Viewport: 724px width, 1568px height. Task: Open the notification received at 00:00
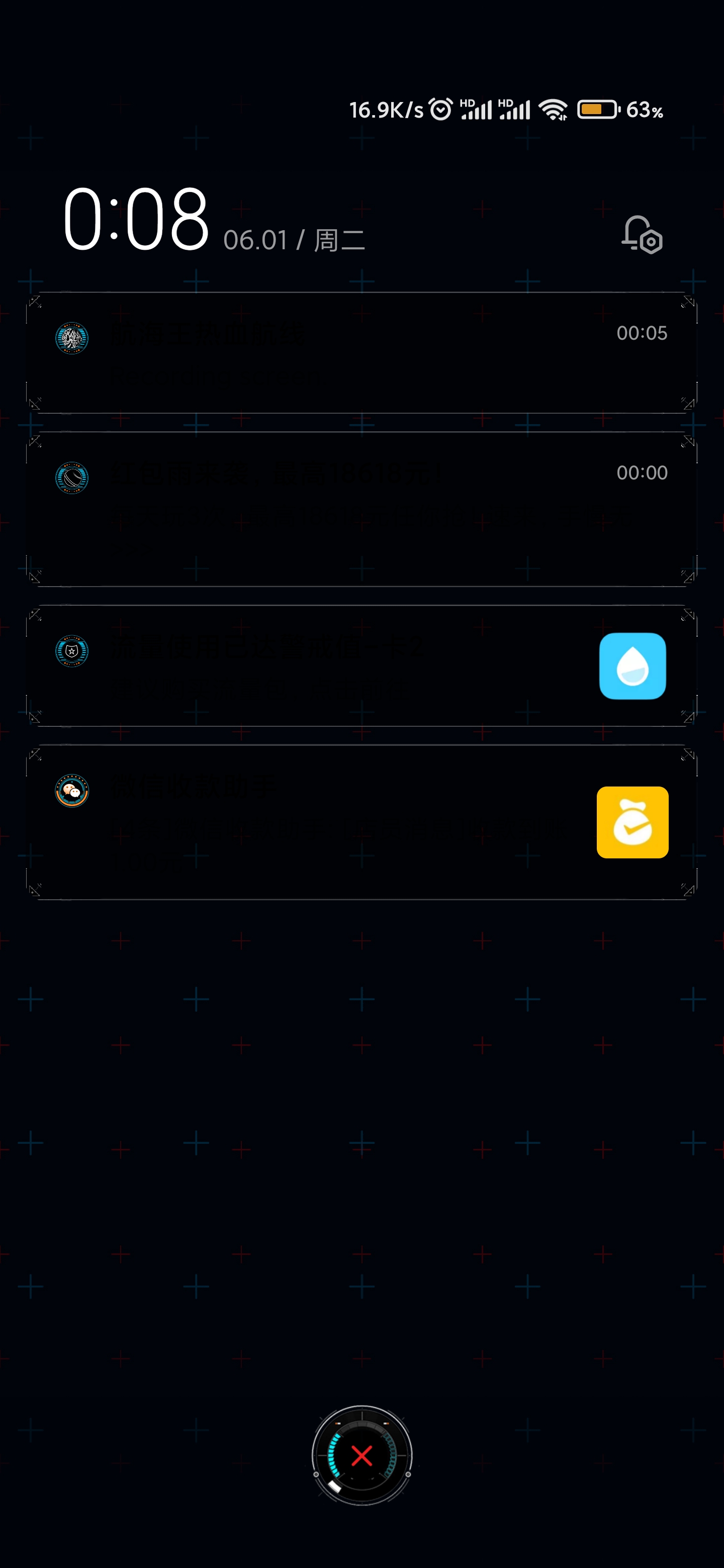(361, 510)
